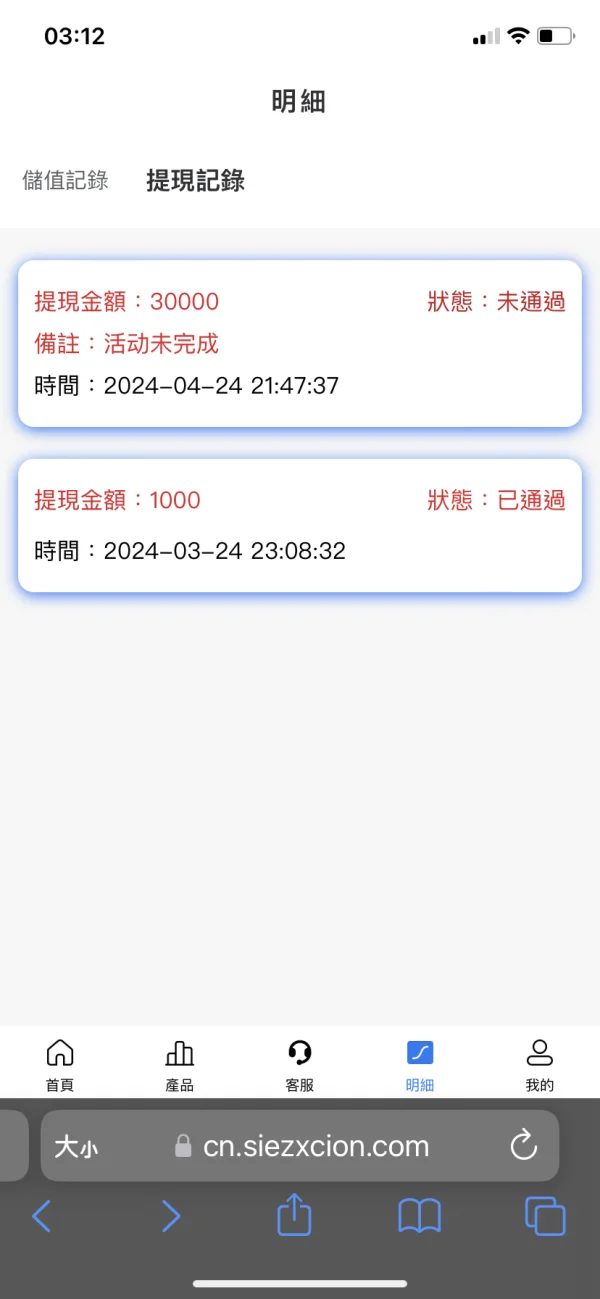This screenshot has height=1299, width=600.
Task: Go to the 首頁 home tab
Action: pos(60,1064)
